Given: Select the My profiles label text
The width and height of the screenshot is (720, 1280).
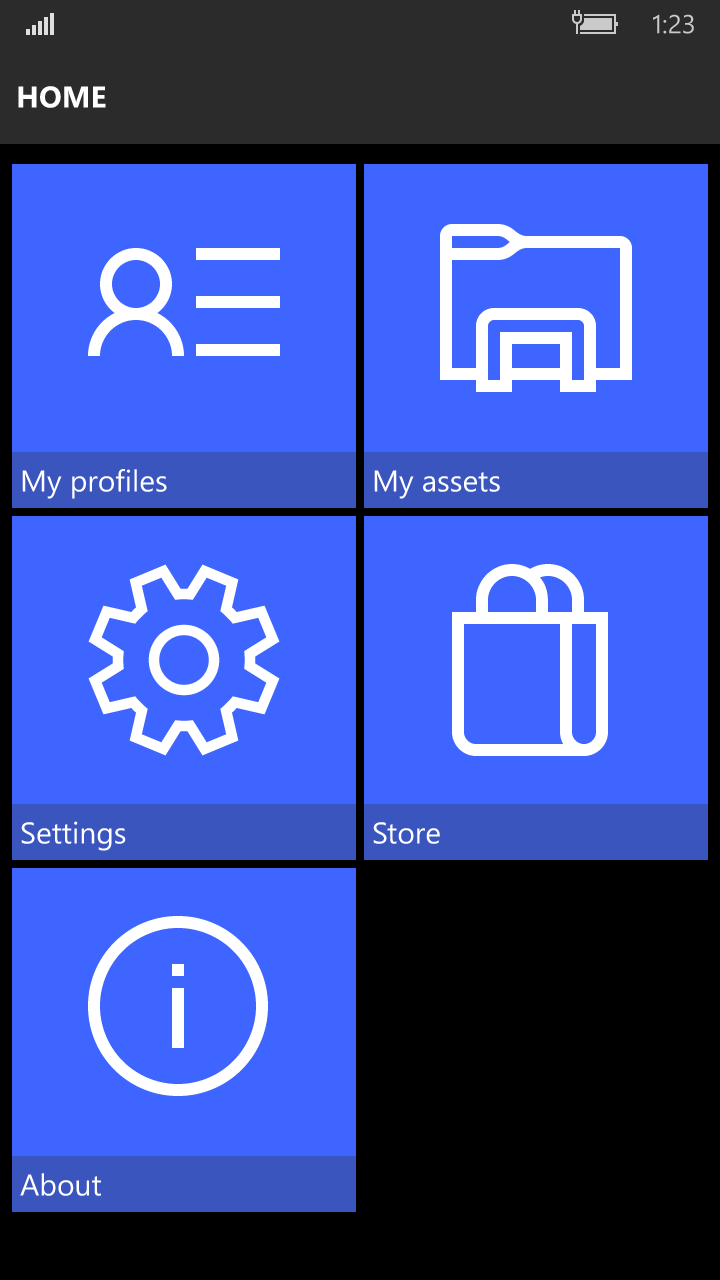Looking at the screenshot, I should click(95, 481).
